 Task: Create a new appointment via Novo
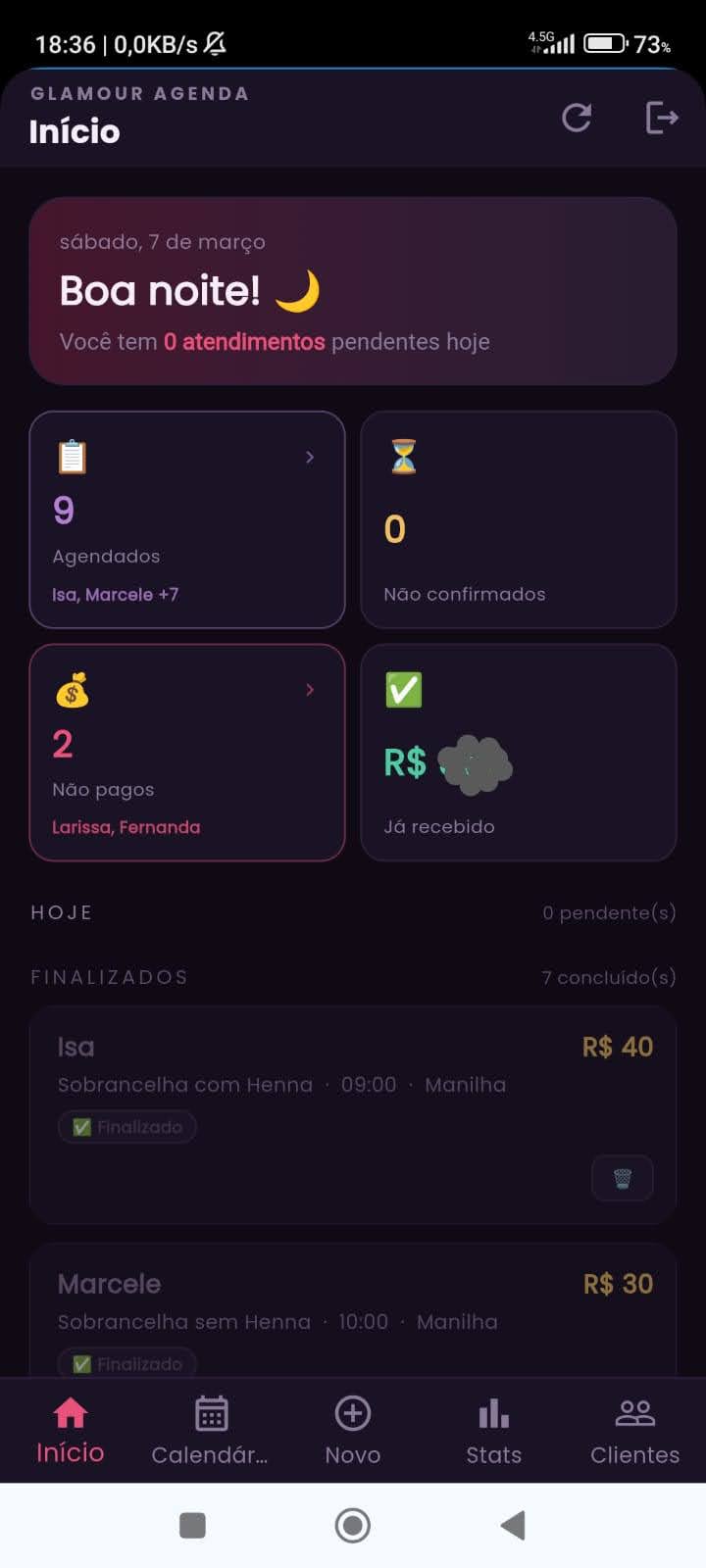(x=353, y=1431)
